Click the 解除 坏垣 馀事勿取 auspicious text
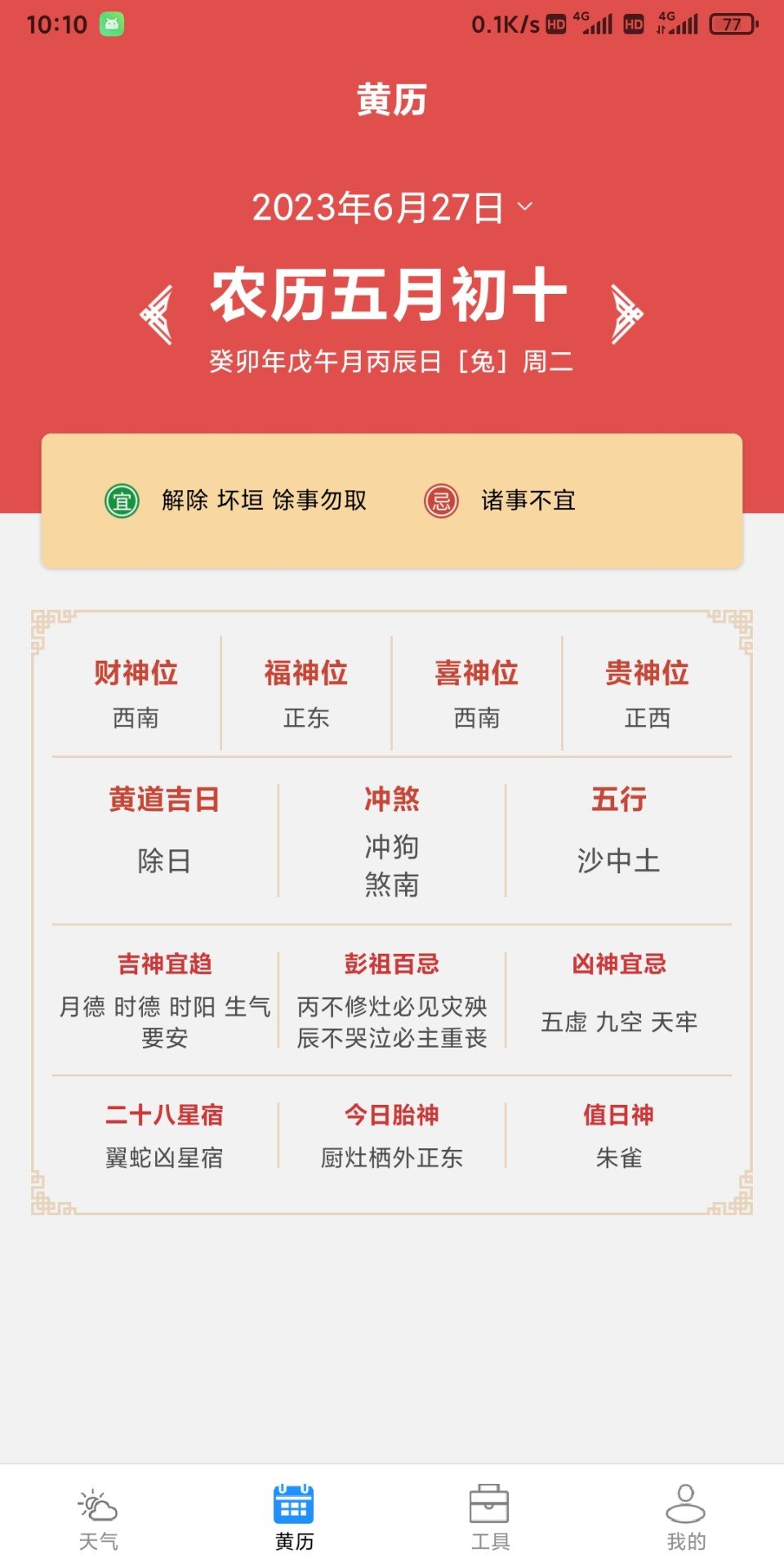 pos(264,501)
